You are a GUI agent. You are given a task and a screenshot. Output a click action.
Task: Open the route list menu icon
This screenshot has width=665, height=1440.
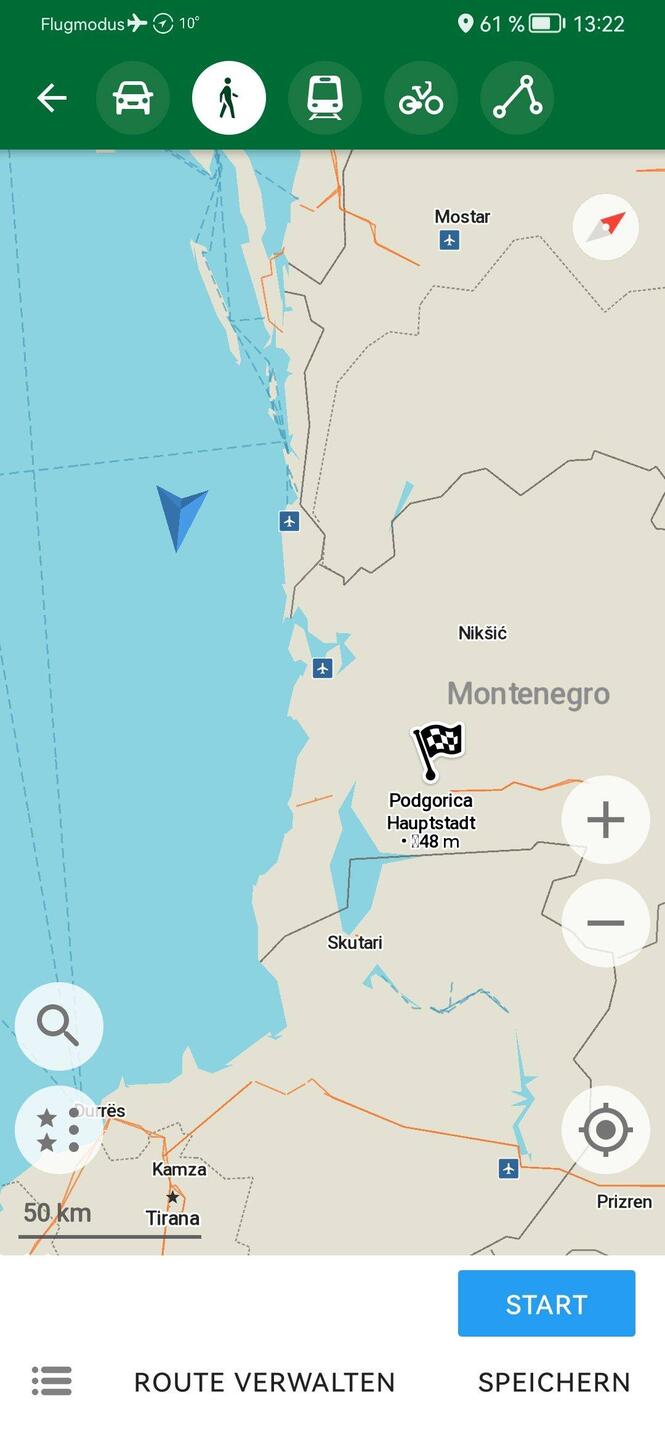(x=52, y=1381)
